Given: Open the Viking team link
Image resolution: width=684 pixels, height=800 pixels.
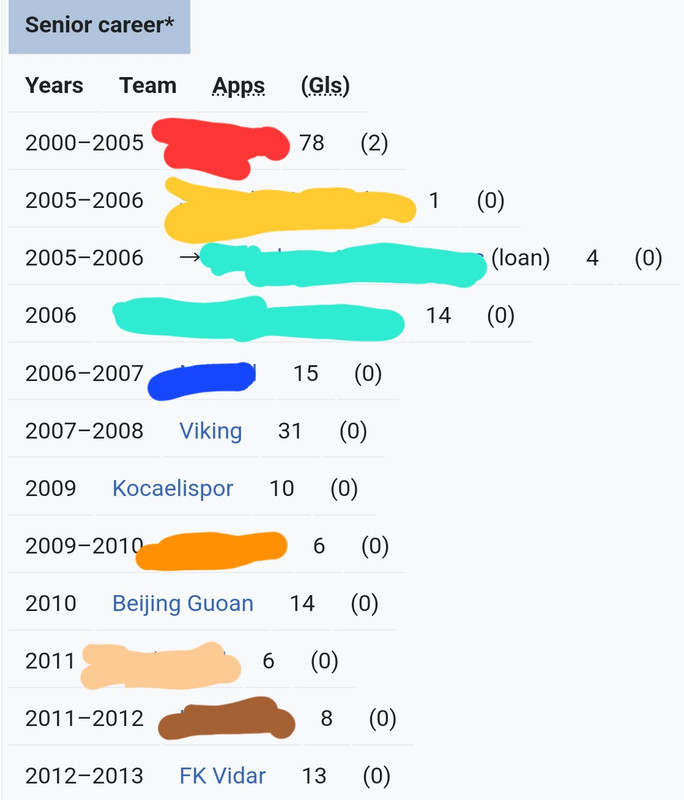Looking at the screenshot, I should [x=210, y=431].
